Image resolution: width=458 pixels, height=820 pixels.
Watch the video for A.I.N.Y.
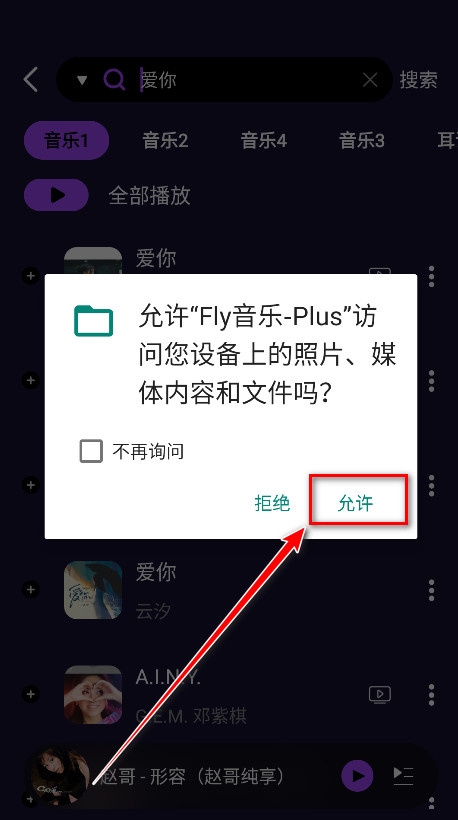[380, 694]
